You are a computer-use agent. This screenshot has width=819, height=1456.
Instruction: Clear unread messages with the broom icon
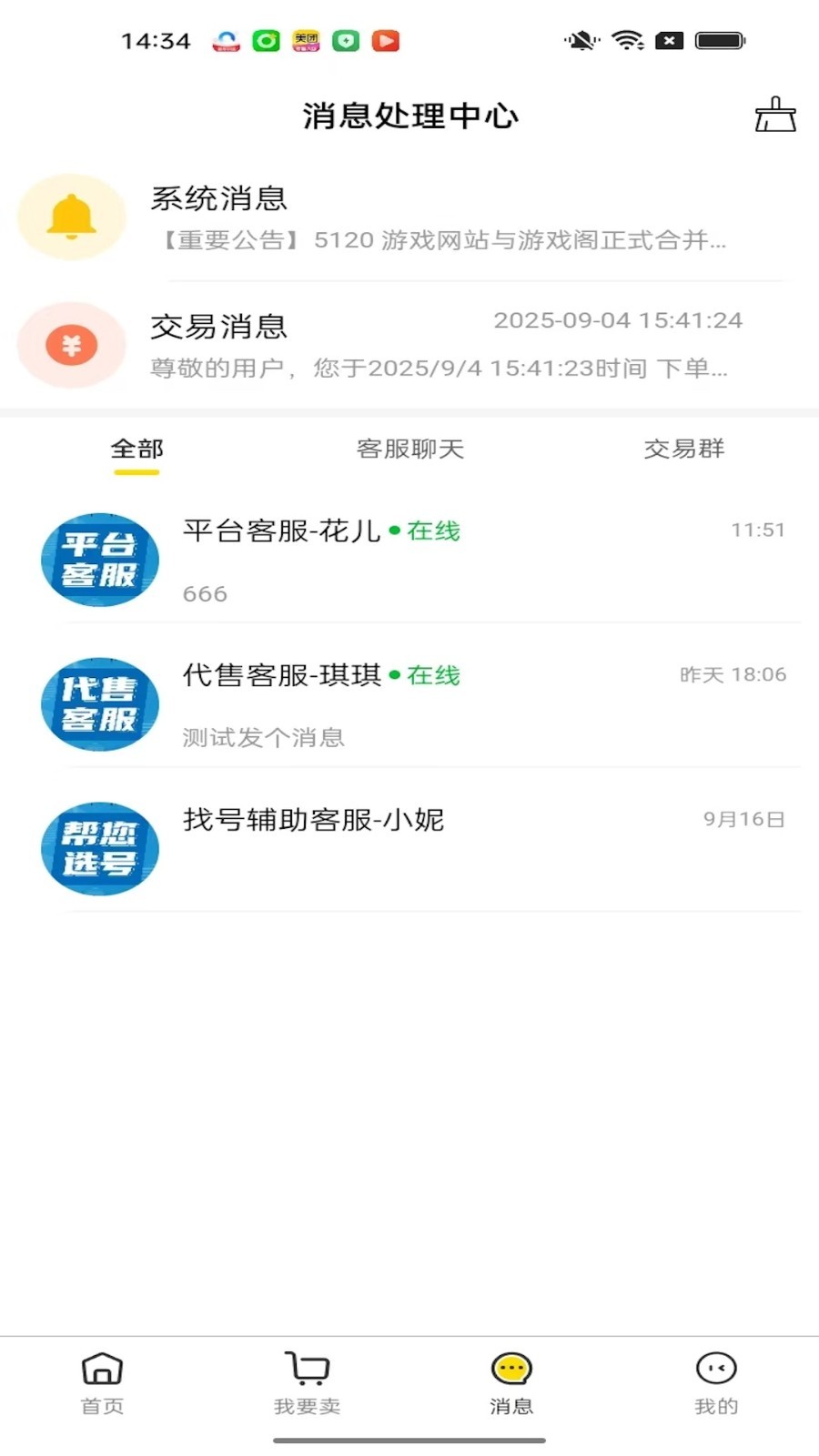click(x=775, y=116)
